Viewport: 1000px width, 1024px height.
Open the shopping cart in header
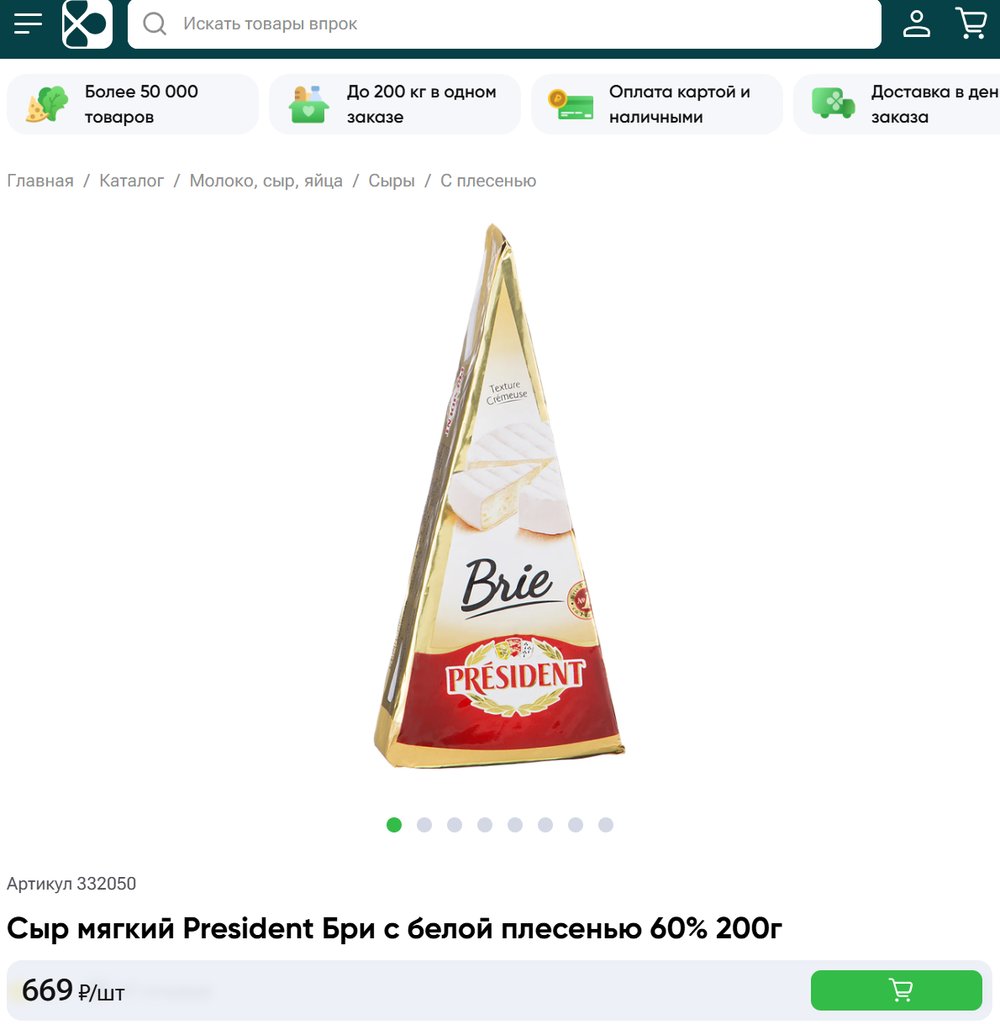coord(971,23)
